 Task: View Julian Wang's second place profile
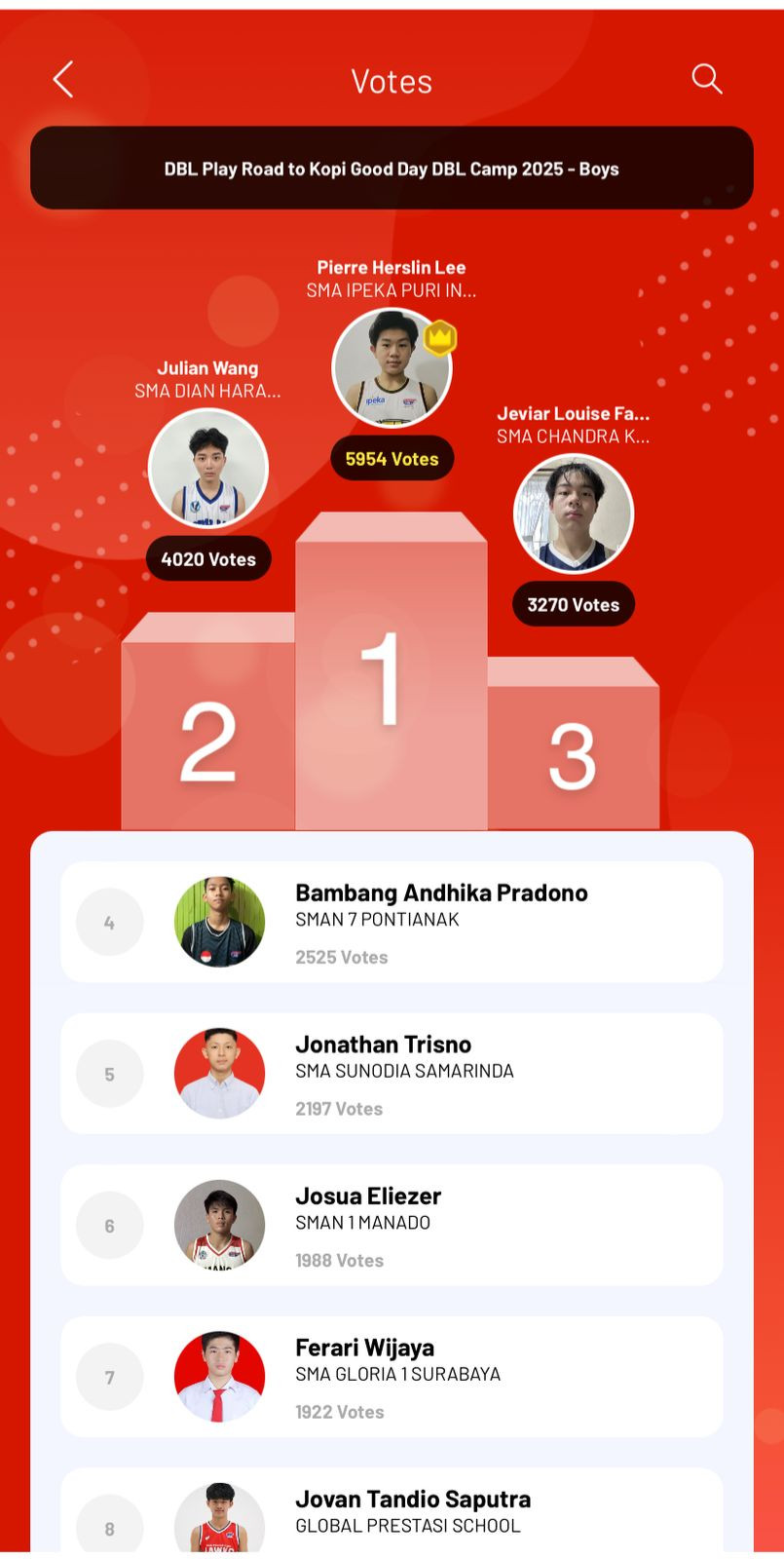click(x=207, y=469)
